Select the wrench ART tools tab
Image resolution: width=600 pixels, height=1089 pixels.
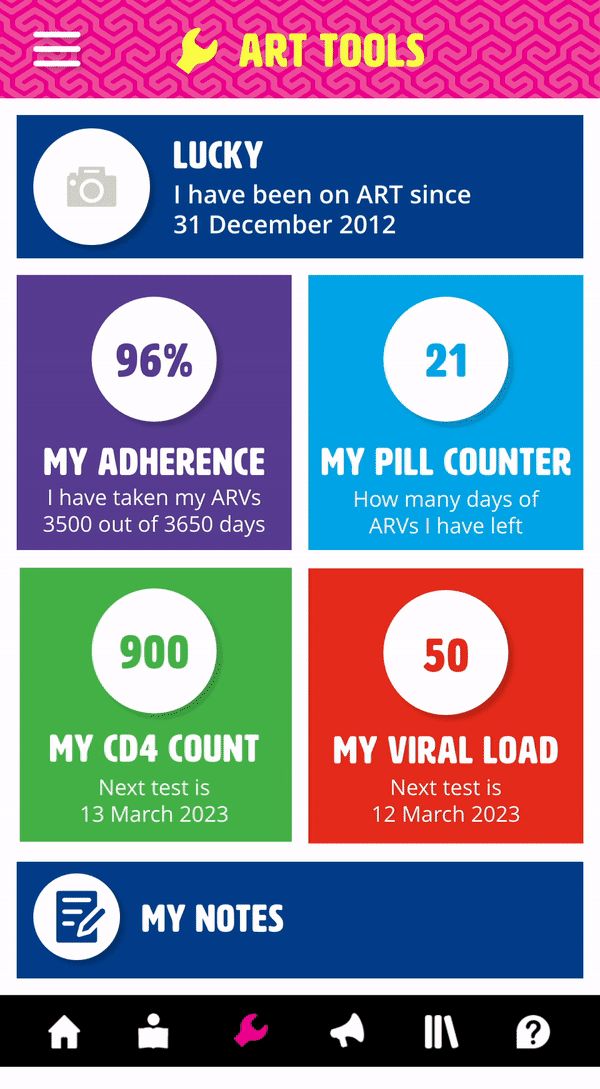[x=251, y=1030]
